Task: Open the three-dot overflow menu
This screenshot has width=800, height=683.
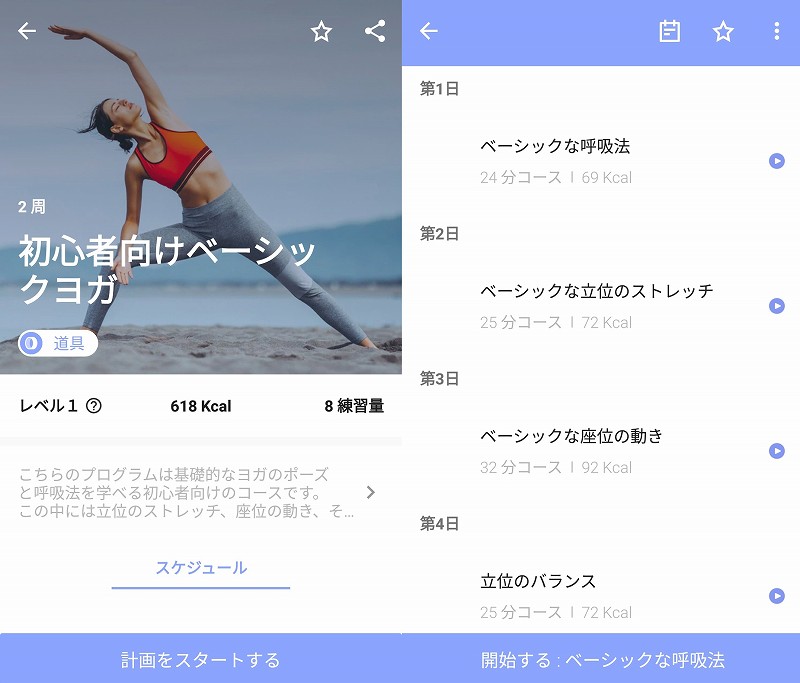Action: 776,32
